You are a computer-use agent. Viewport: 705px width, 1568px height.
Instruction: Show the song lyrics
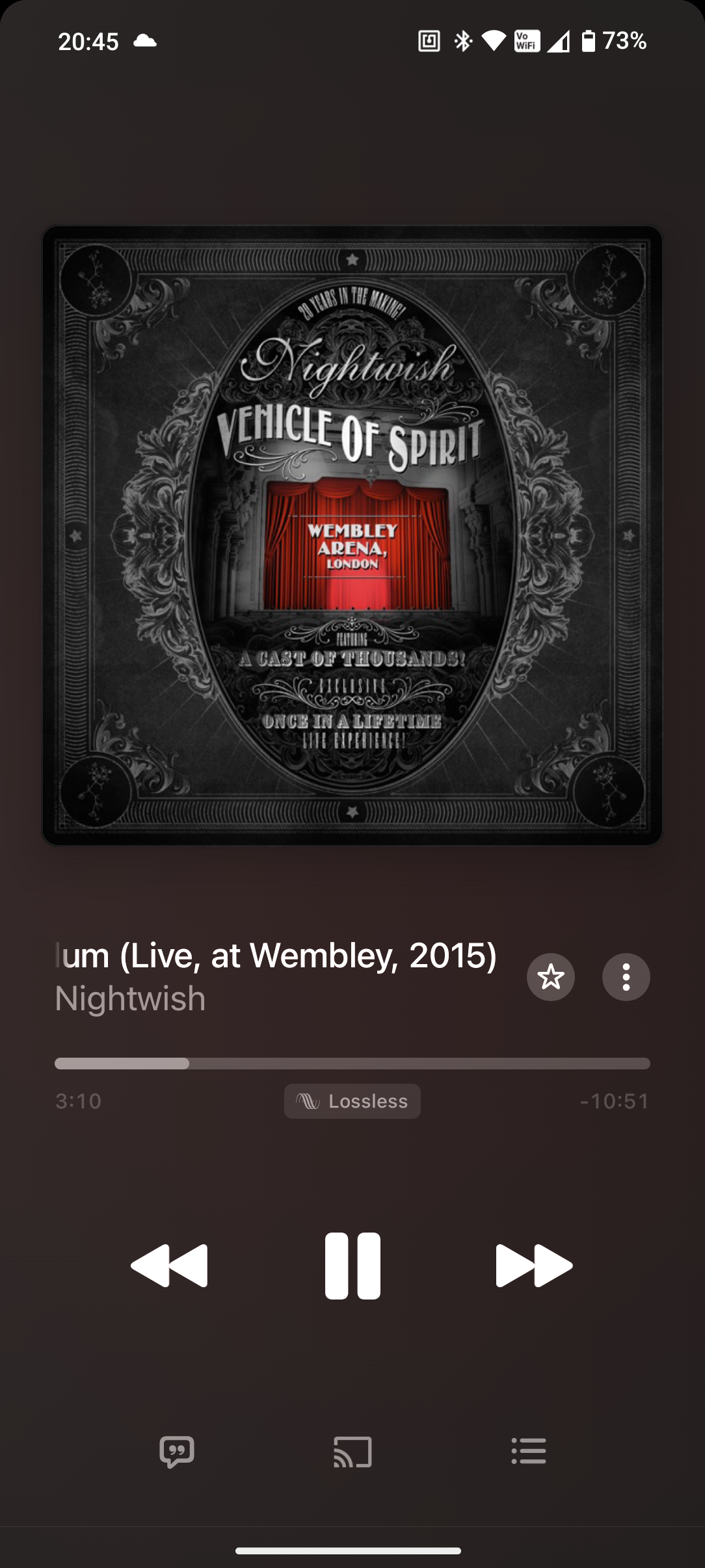click(177, 1451)
